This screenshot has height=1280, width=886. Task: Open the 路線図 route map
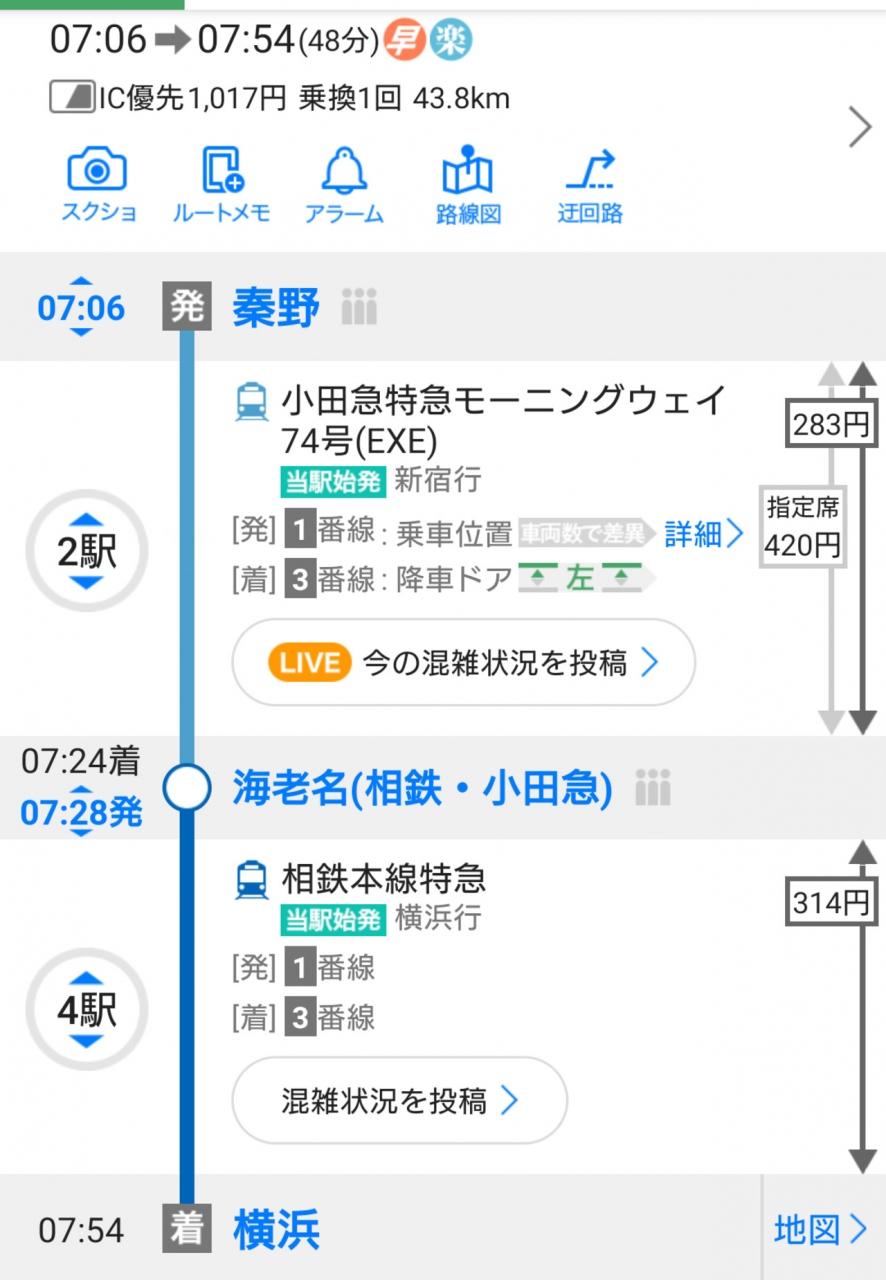(x=467, y=185)
